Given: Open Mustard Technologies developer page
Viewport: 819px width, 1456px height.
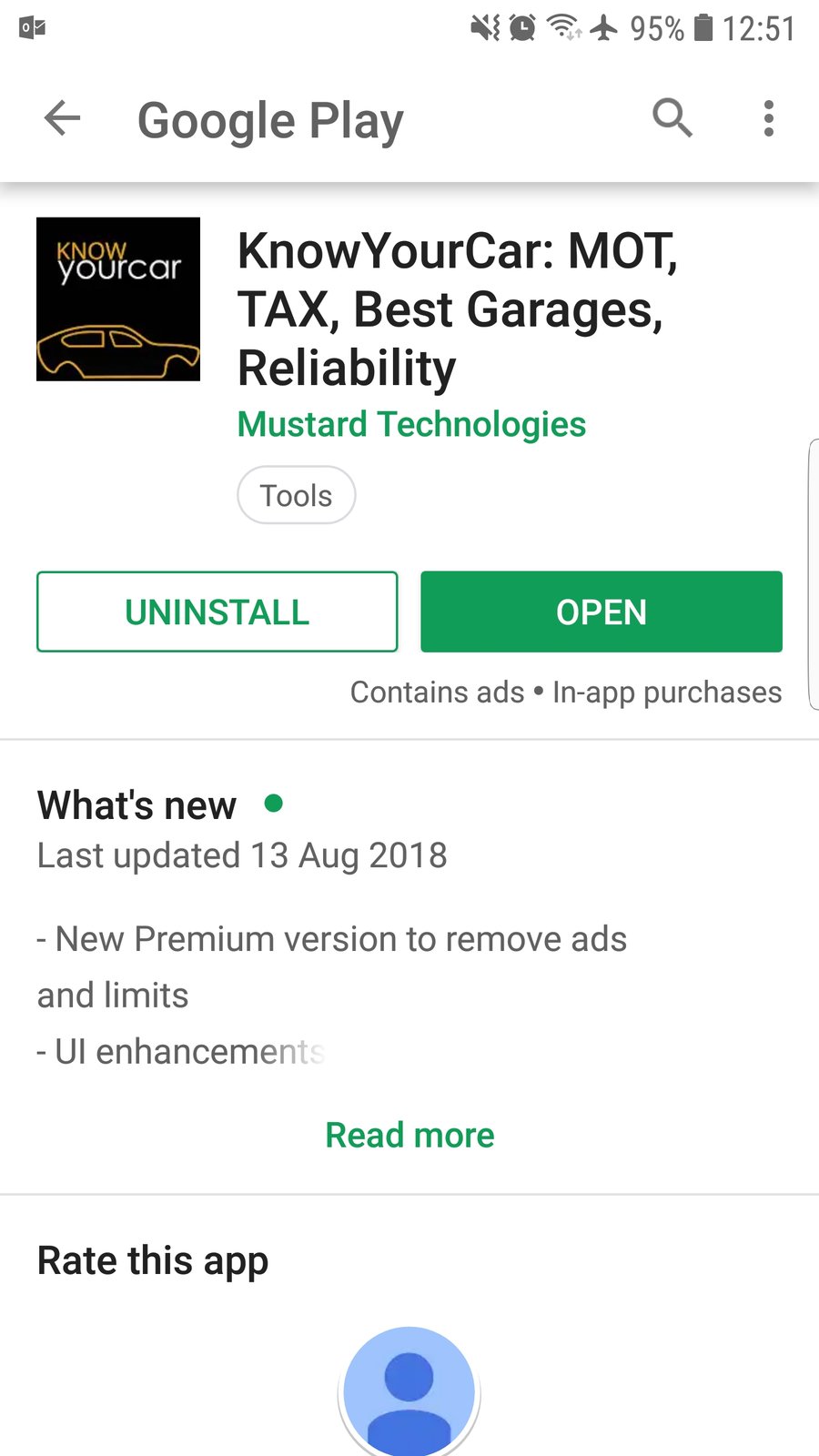Looking at the screenshot, I should pyautogui.click(x=411, y=424).
